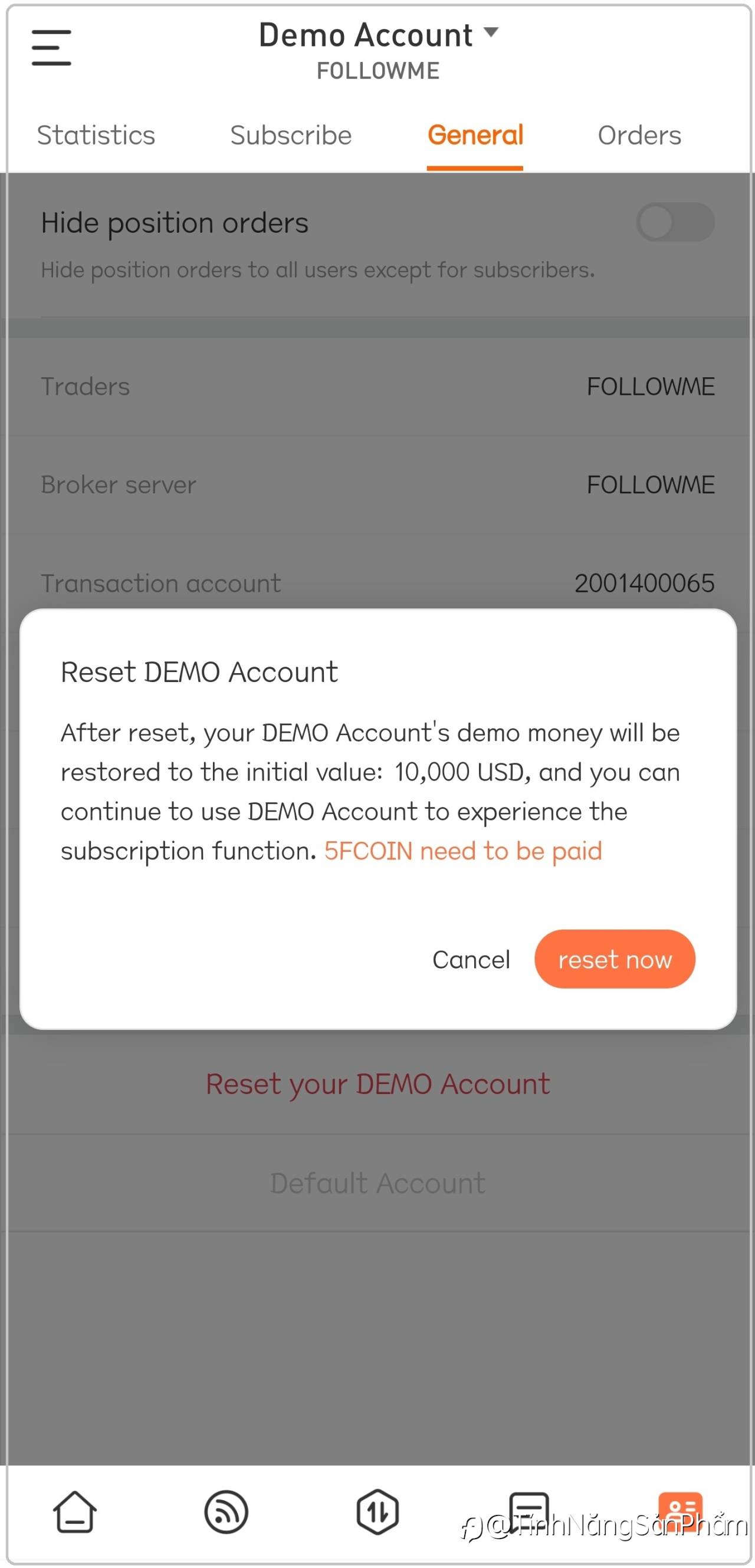Tap the Traders FOLLOWME row
755x1568 pixels.
point(377,386)
